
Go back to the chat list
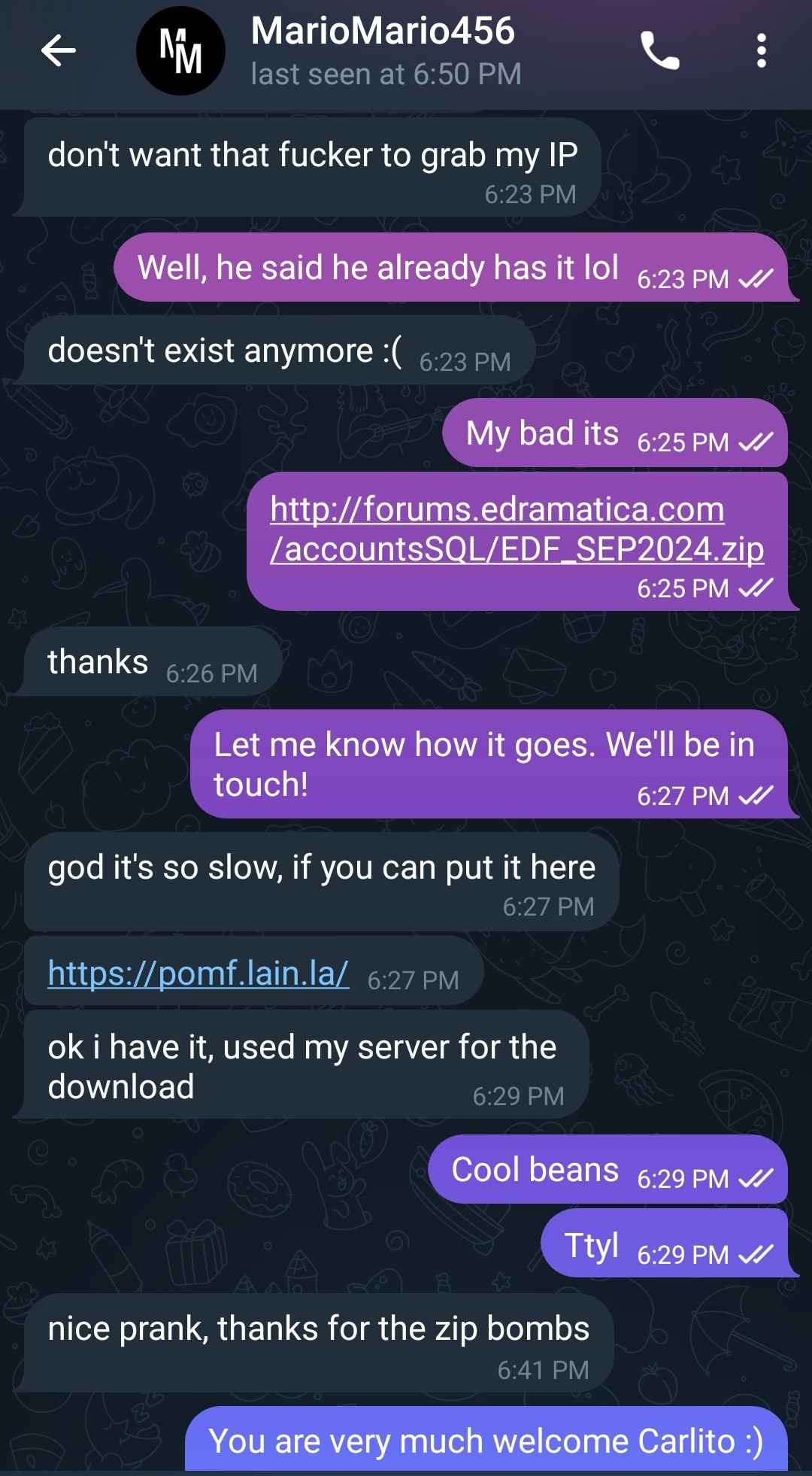[x=59, y=51]
